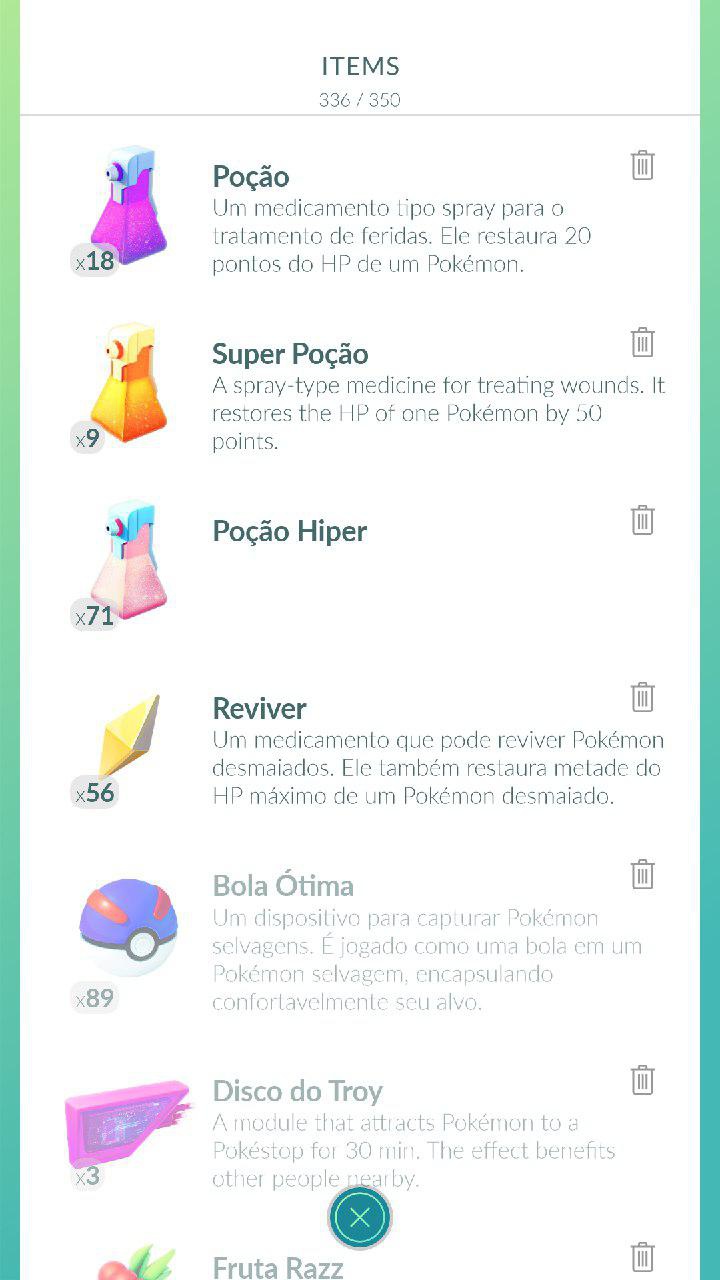The height and width of the screenshot is (1280, 720).
Task: Discard Fruta Razz using its trash icon
Action: pyautogui.click(x=642, y=1256)
